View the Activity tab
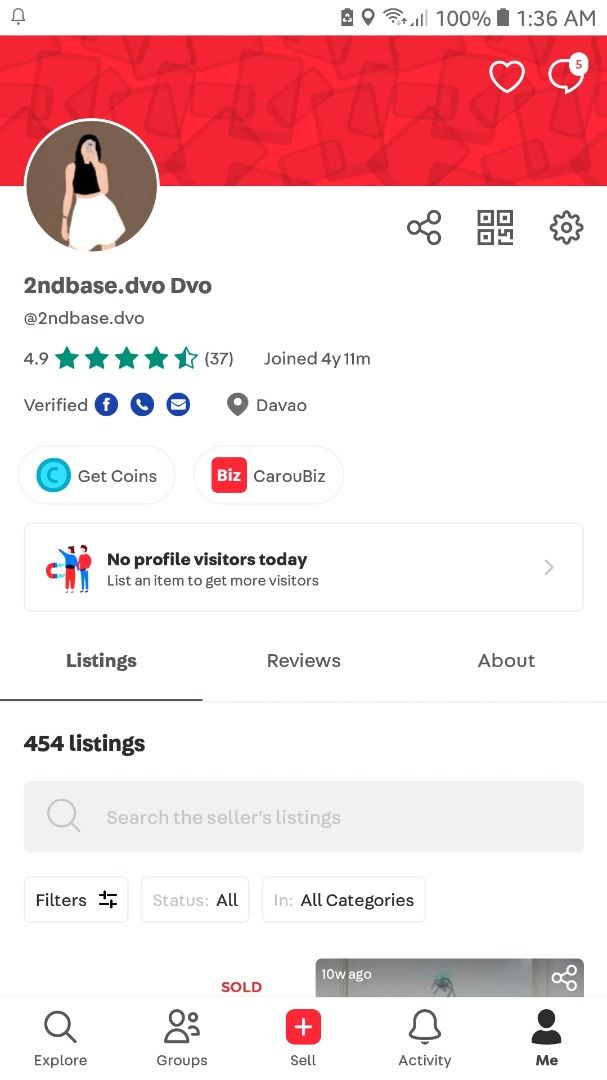 (425, 1038)
